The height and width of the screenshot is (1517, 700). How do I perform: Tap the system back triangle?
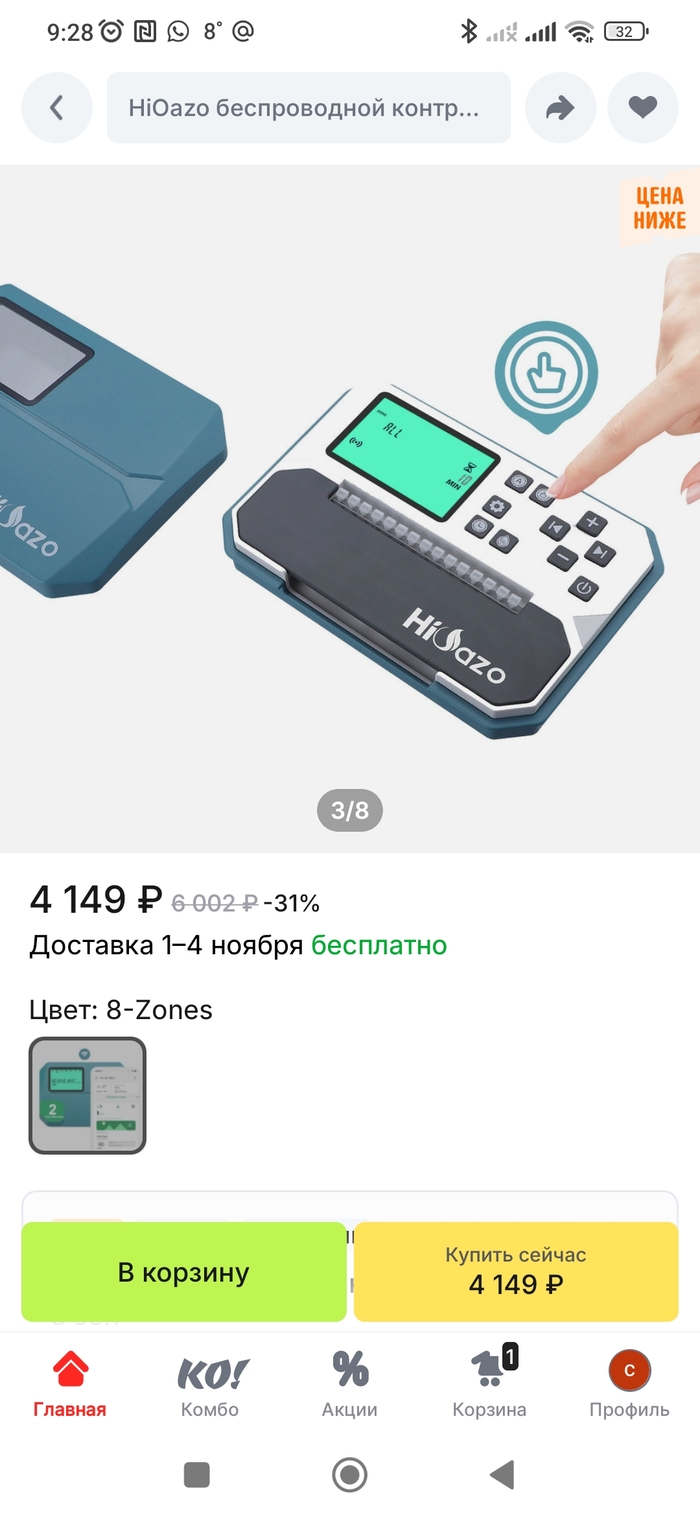502,1474
